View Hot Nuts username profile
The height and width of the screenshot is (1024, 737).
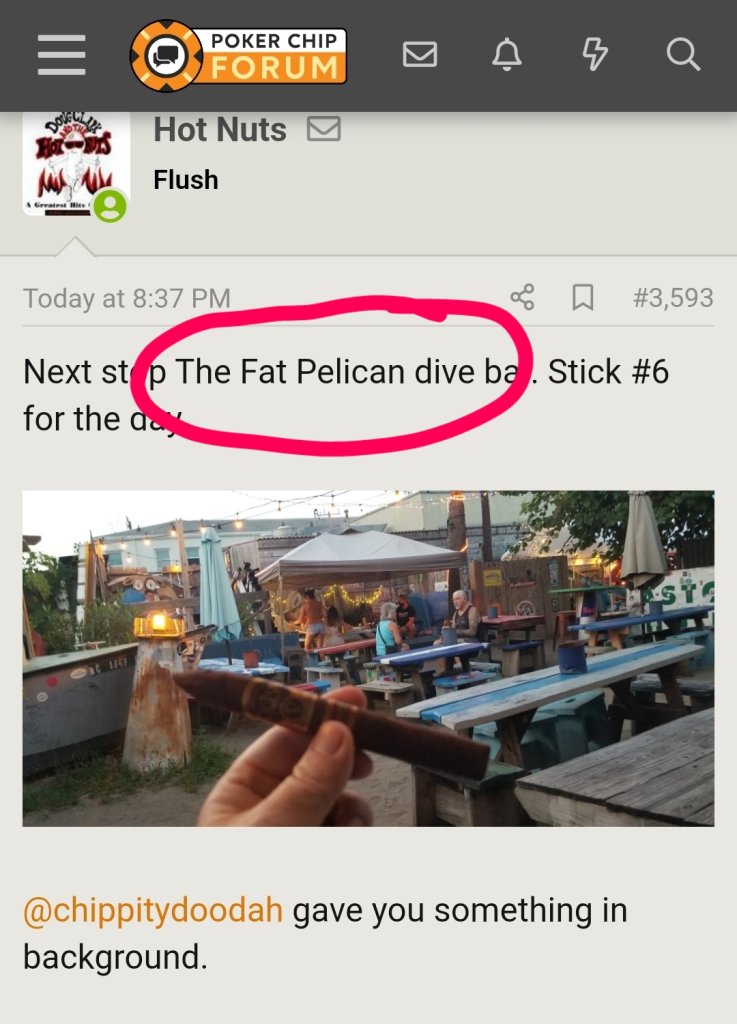[x=220, y=130]
